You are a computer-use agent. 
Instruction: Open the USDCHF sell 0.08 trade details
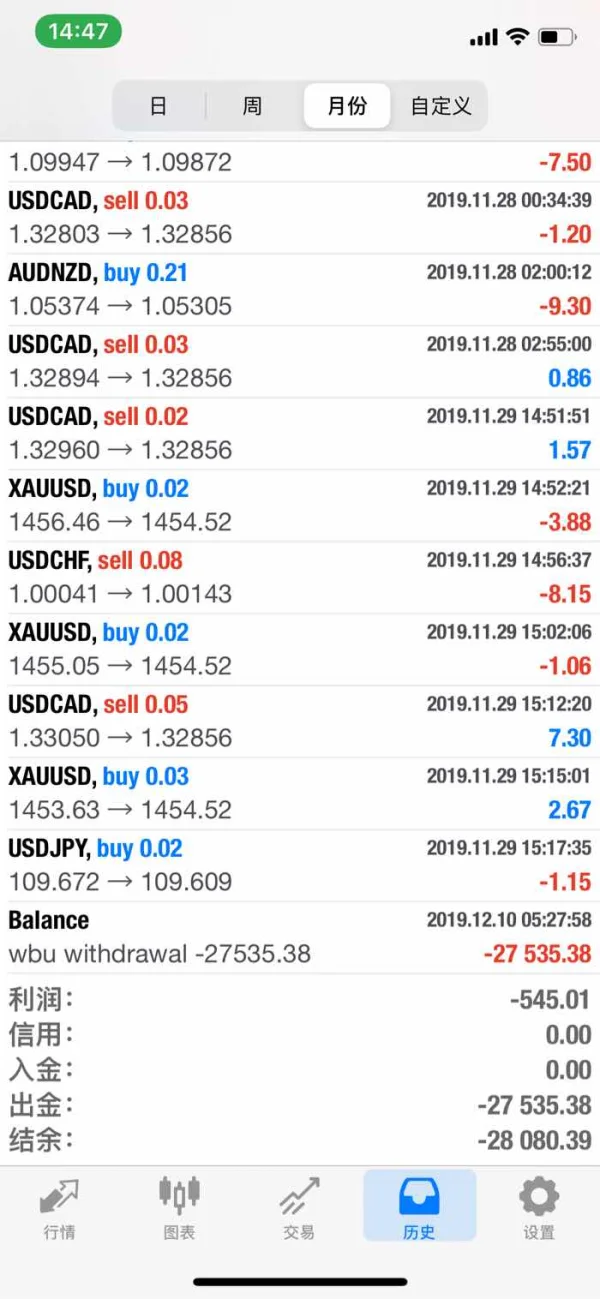(300, 578)
